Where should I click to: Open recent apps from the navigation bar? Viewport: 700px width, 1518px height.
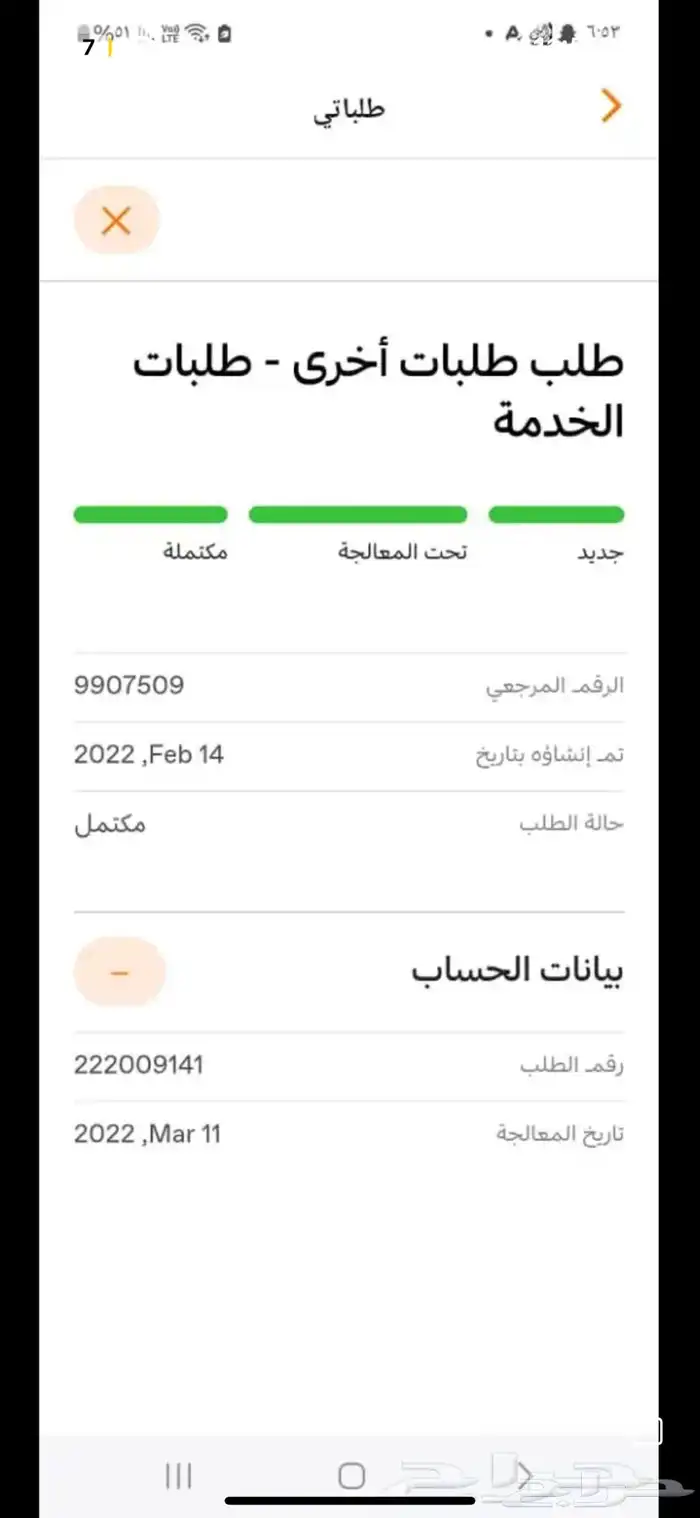point(178,1475)
